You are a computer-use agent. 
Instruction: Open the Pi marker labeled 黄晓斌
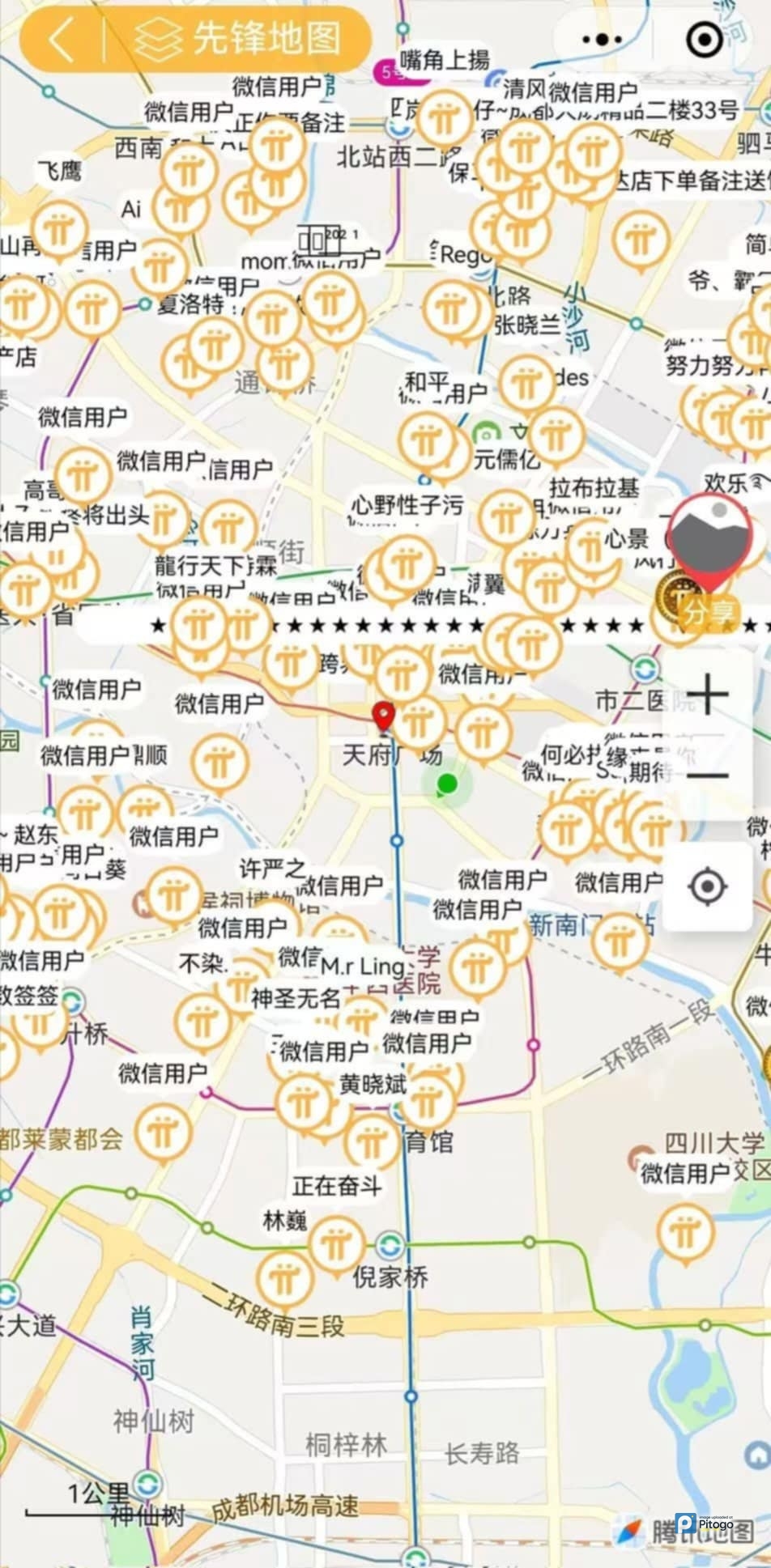427,1101
